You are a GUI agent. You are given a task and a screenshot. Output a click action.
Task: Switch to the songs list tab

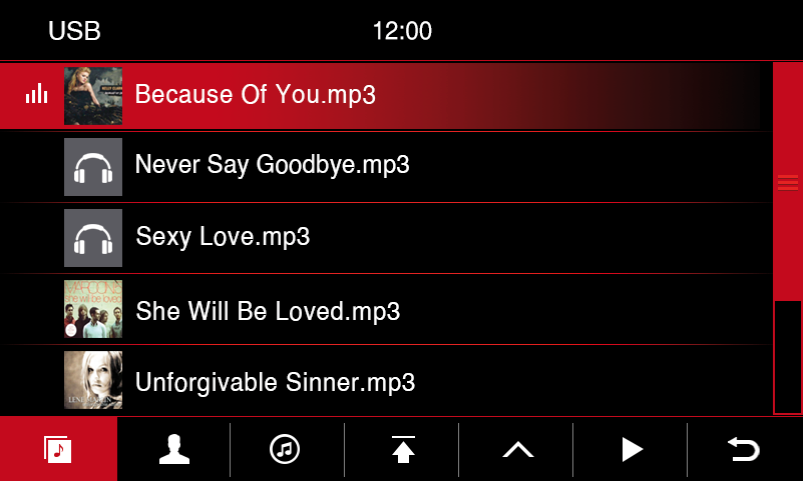(58, 450)
